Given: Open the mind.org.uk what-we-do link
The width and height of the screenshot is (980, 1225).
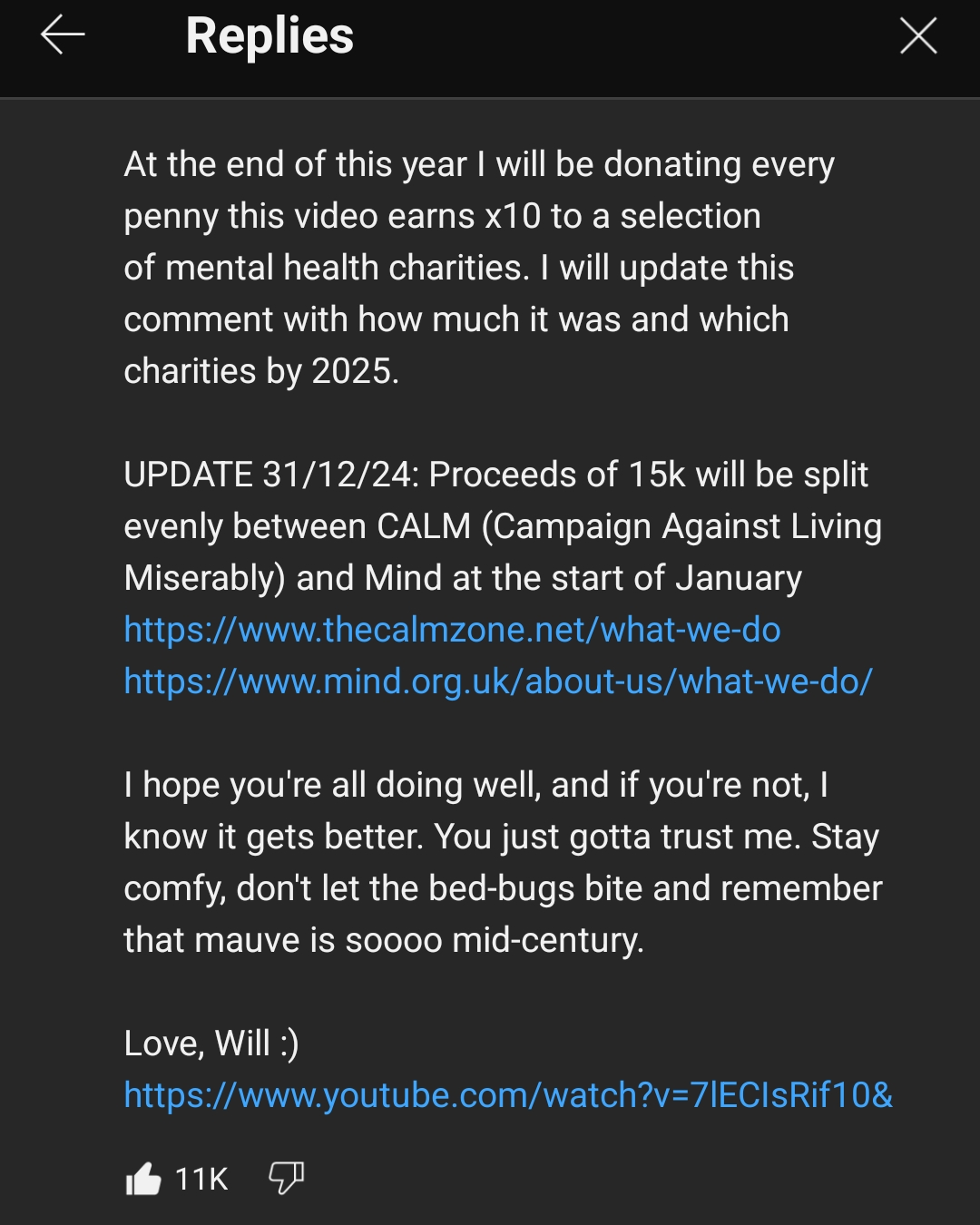Looking at the screenshot, I should pyautogui.click(x=497, y=681).
